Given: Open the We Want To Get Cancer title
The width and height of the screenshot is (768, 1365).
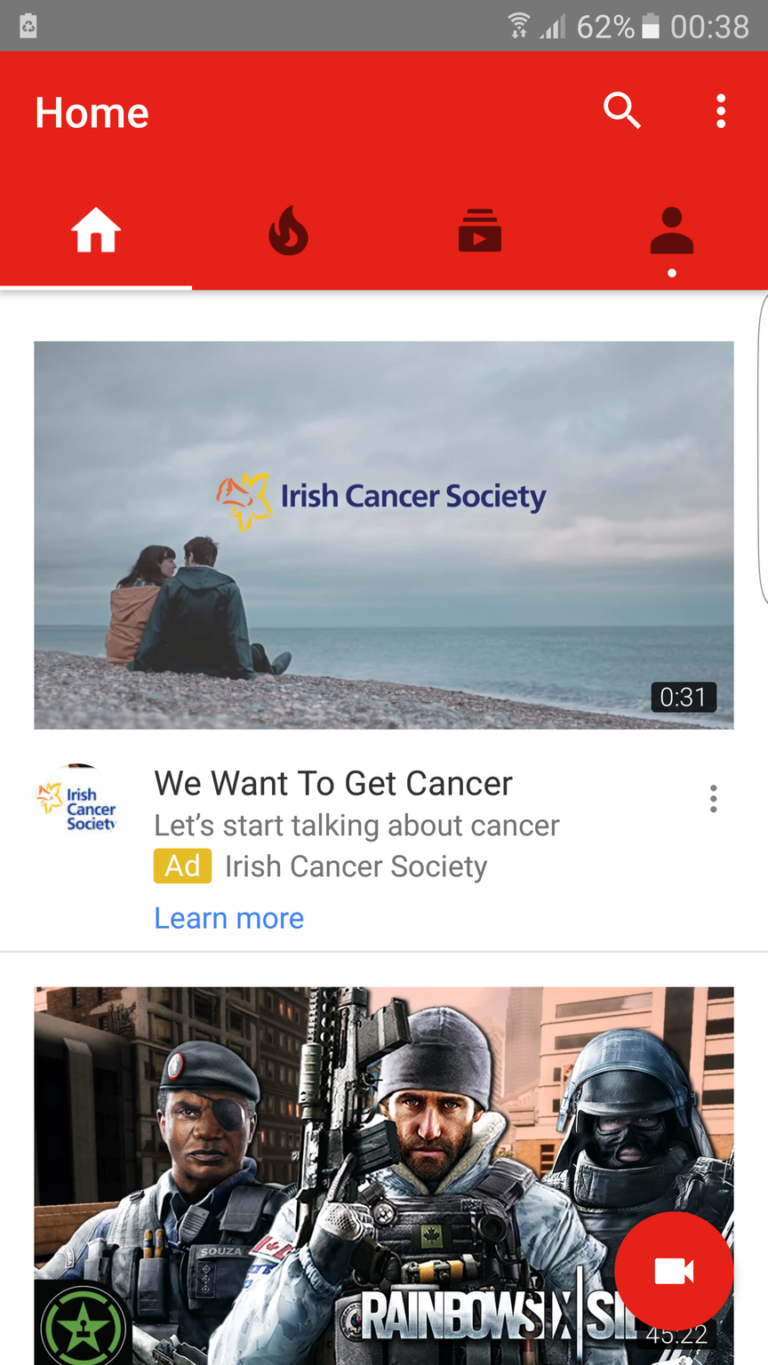Looking at the screenshot, I should coord(333,784).
